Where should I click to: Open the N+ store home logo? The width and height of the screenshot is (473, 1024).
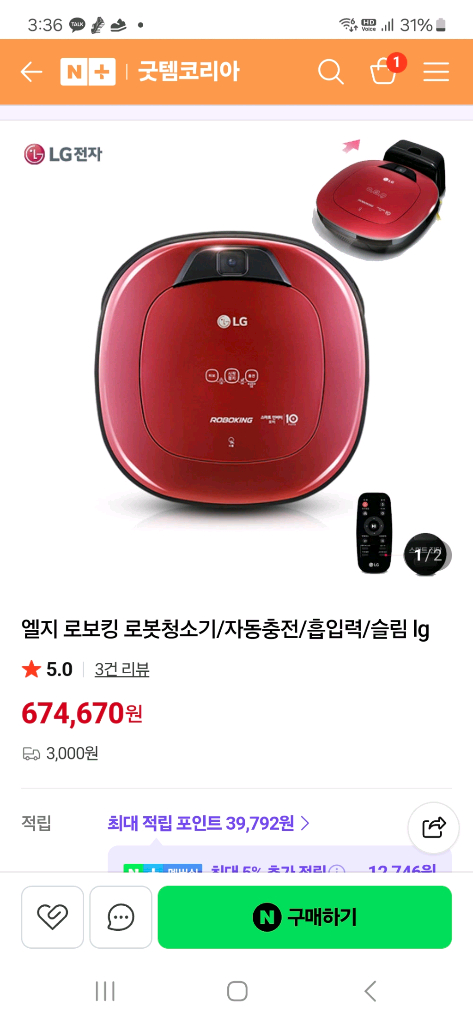[88, 72]
